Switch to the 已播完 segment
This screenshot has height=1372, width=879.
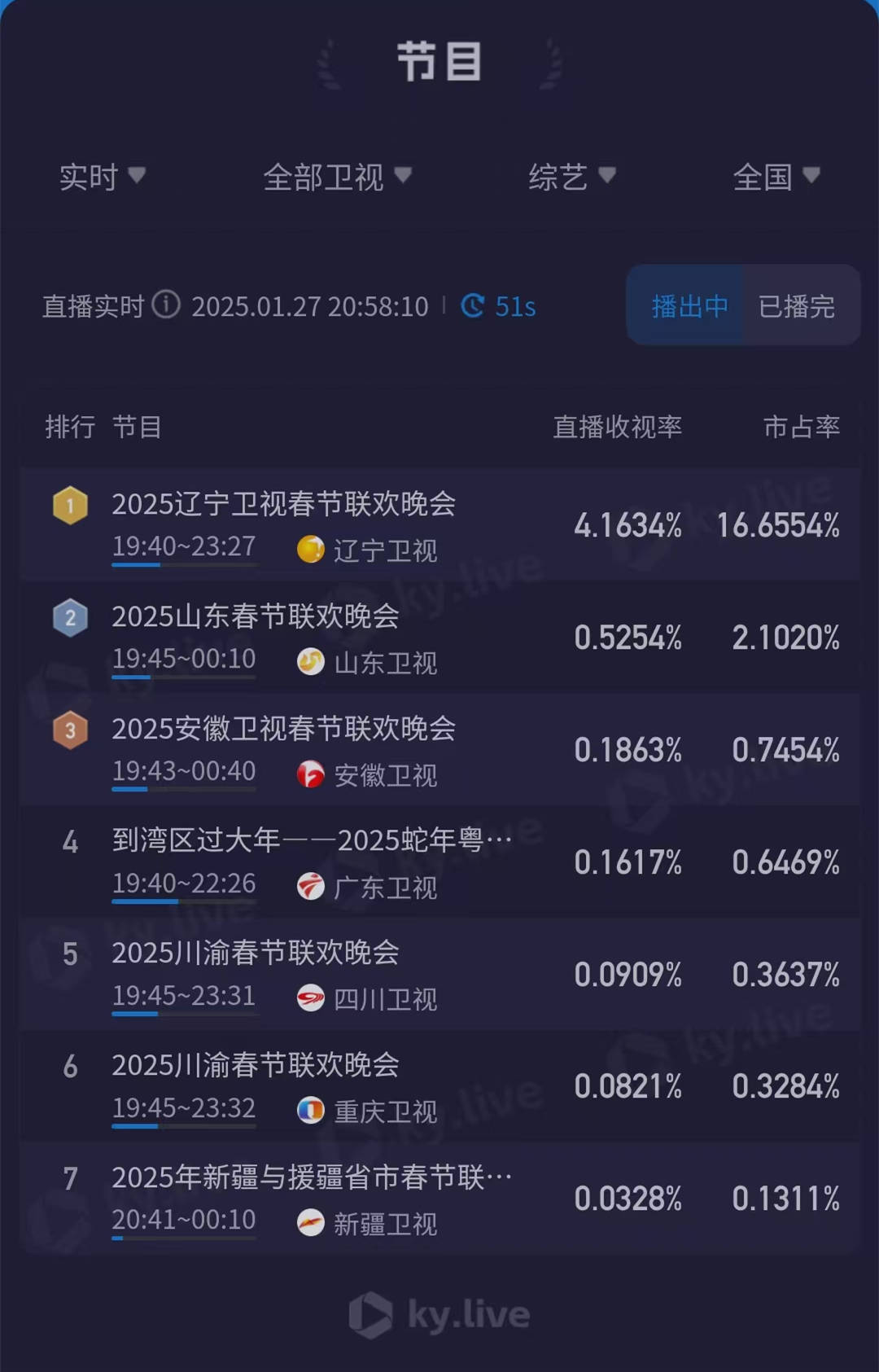click(x=797, y=306)
